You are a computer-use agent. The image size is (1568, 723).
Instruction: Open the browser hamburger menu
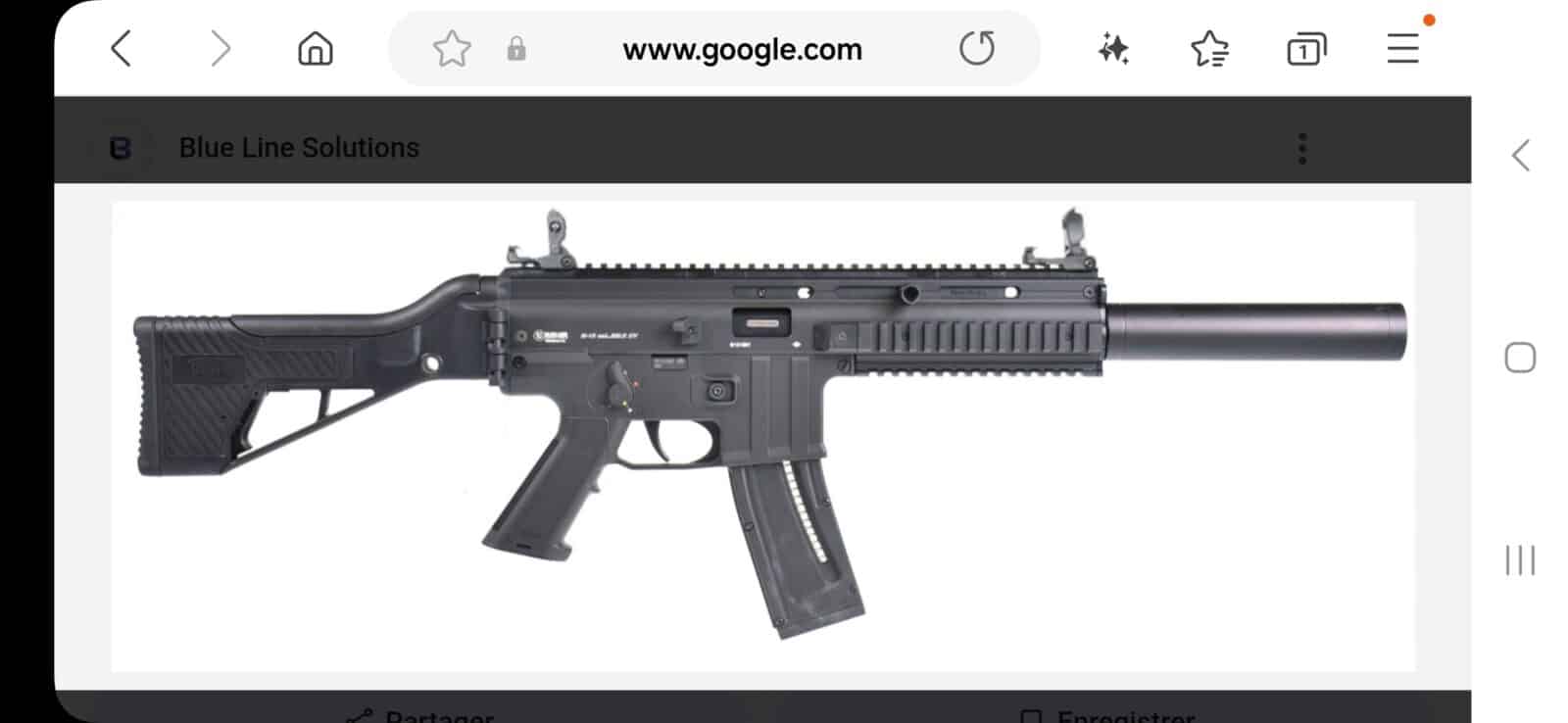[x=1402, y=48]
